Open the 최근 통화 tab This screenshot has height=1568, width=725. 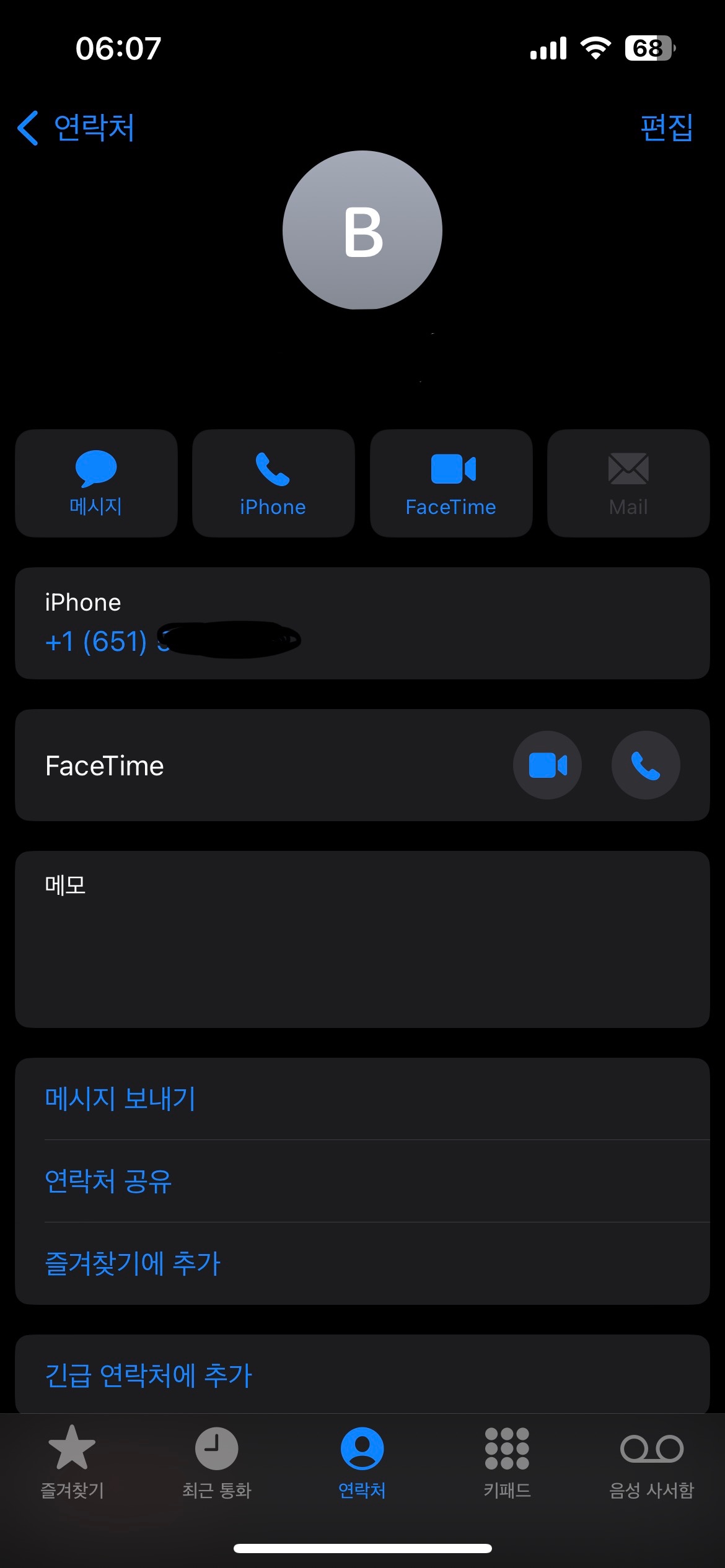[217, 1461]
